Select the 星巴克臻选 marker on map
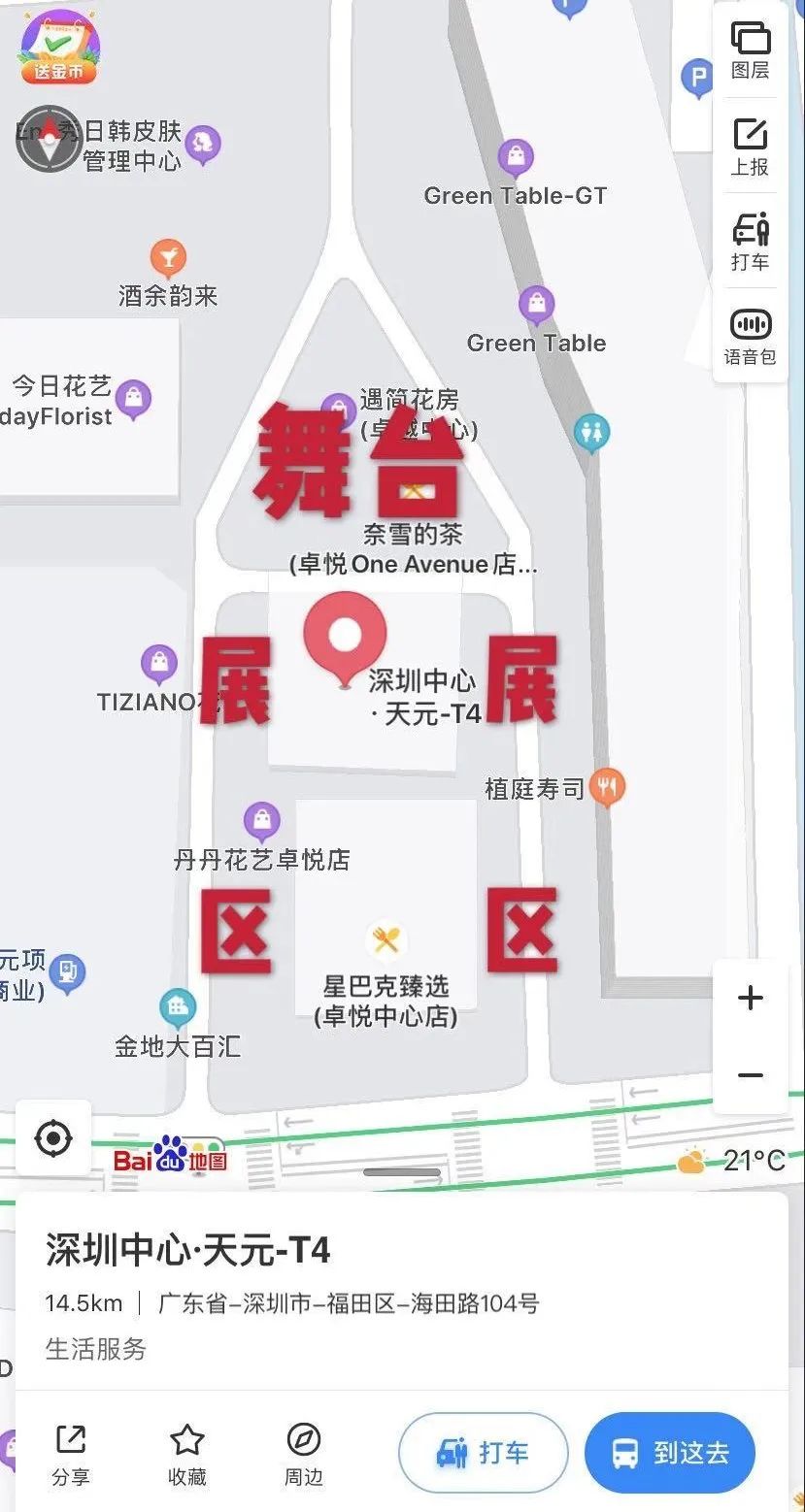Viewport: 805px width, 1512px height. pyautogui.click(x=386, y=939)
